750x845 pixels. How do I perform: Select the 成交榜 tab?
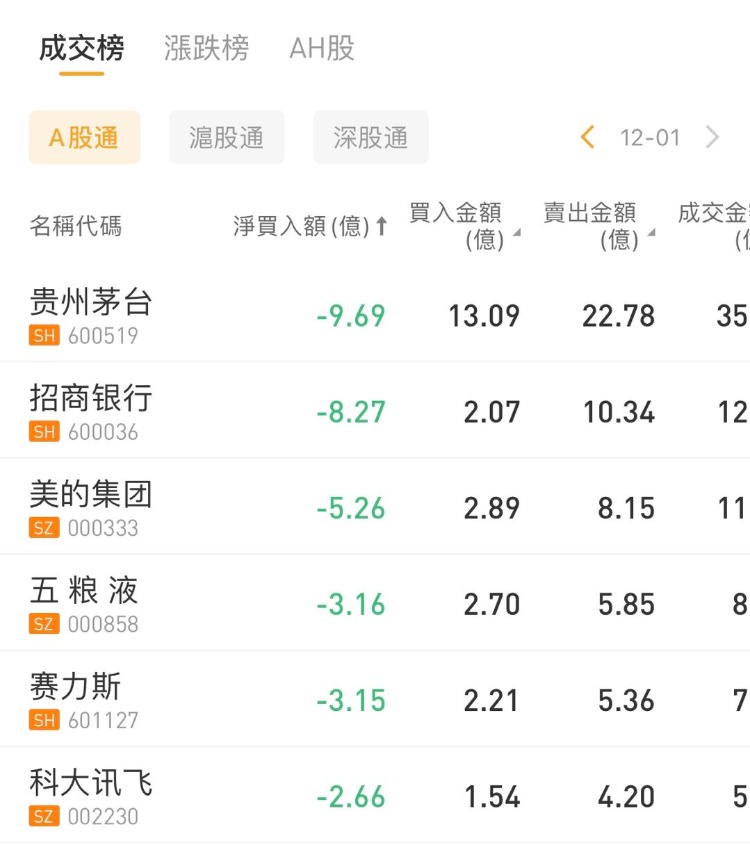click(81, 48)
